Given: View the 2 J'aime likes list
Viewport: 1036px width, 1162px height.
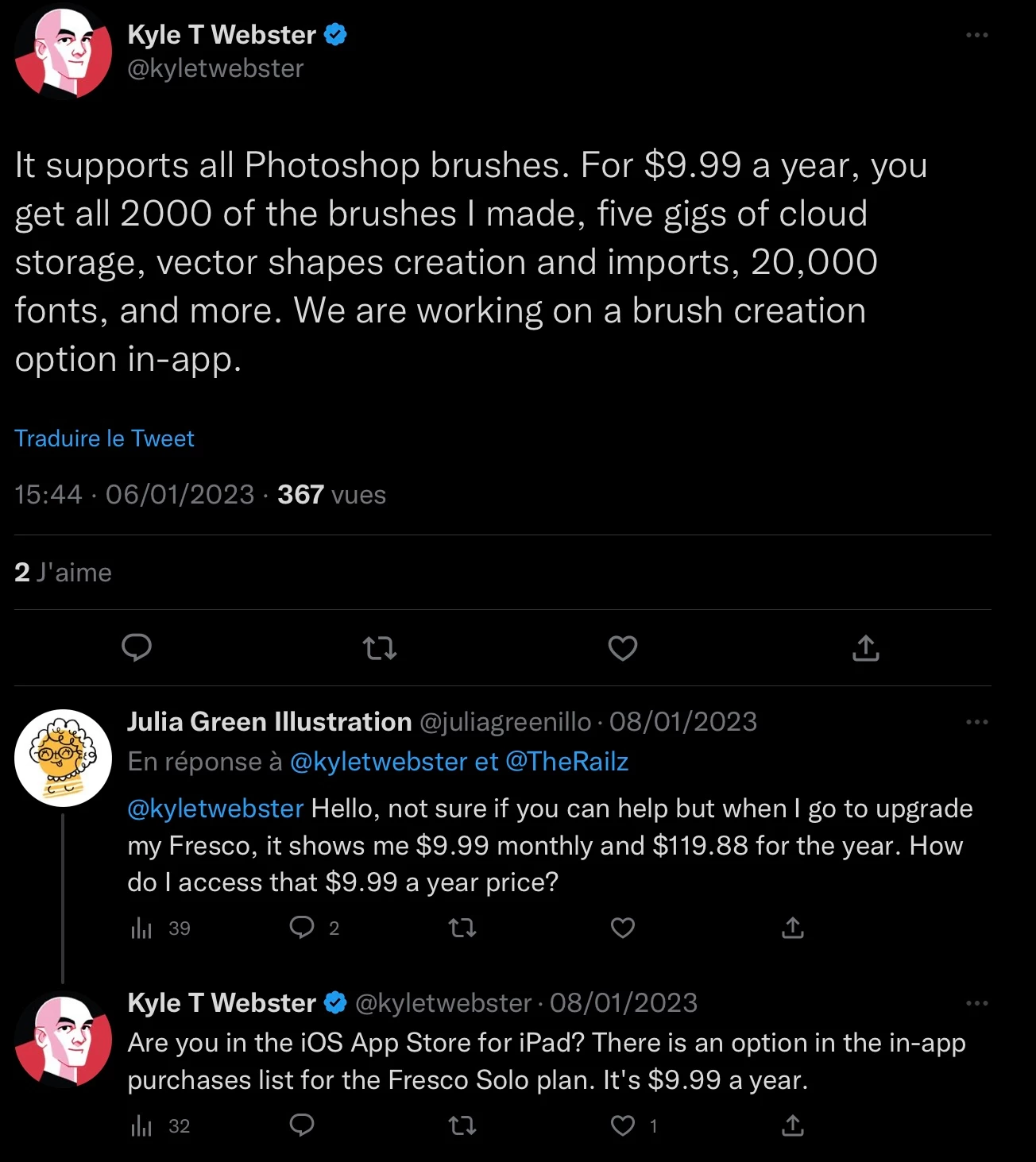Looking at the screenshot, I should tap(63, 573).
